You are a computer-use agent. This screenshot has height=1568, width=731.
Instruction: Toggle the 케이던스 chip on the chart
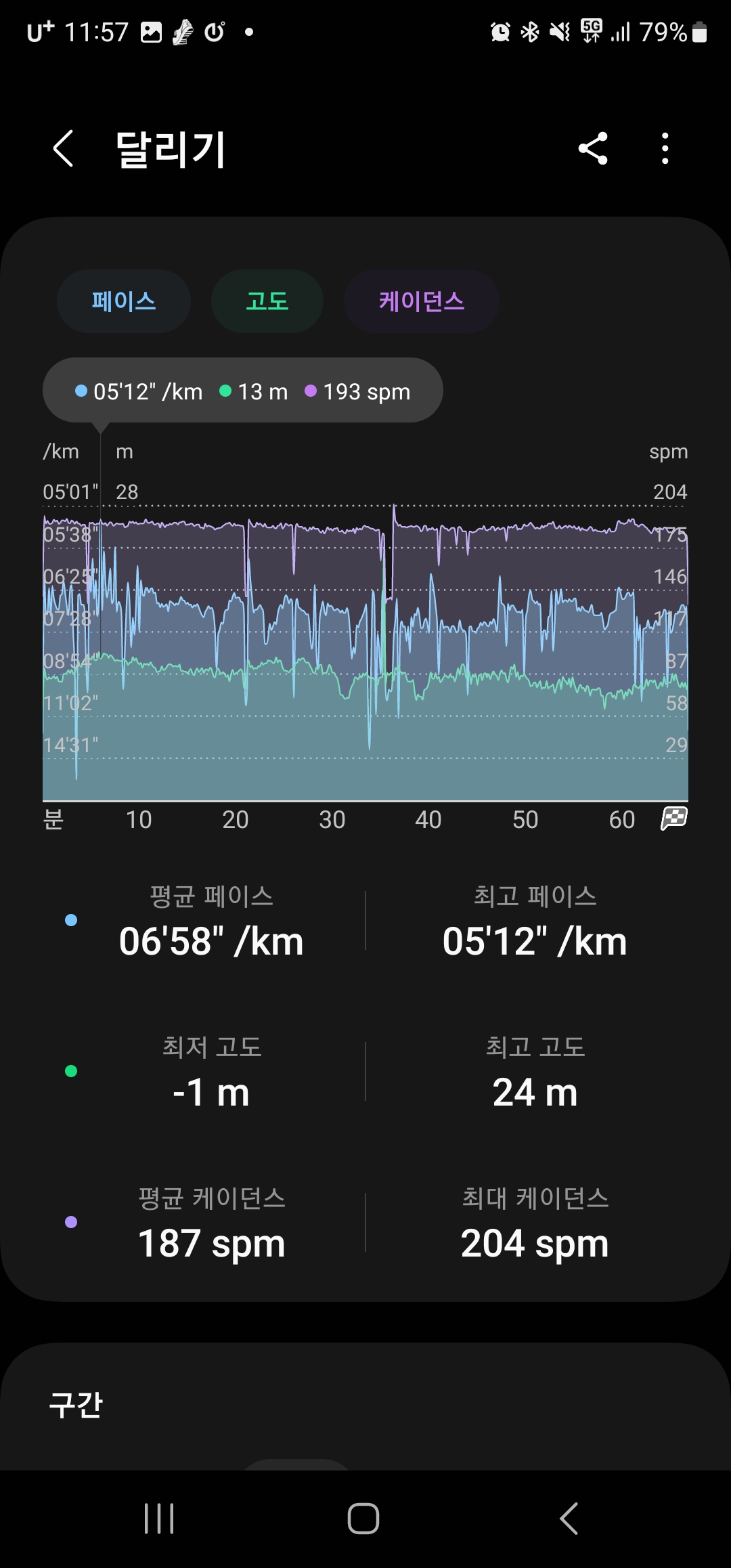(x=422, y=301)
